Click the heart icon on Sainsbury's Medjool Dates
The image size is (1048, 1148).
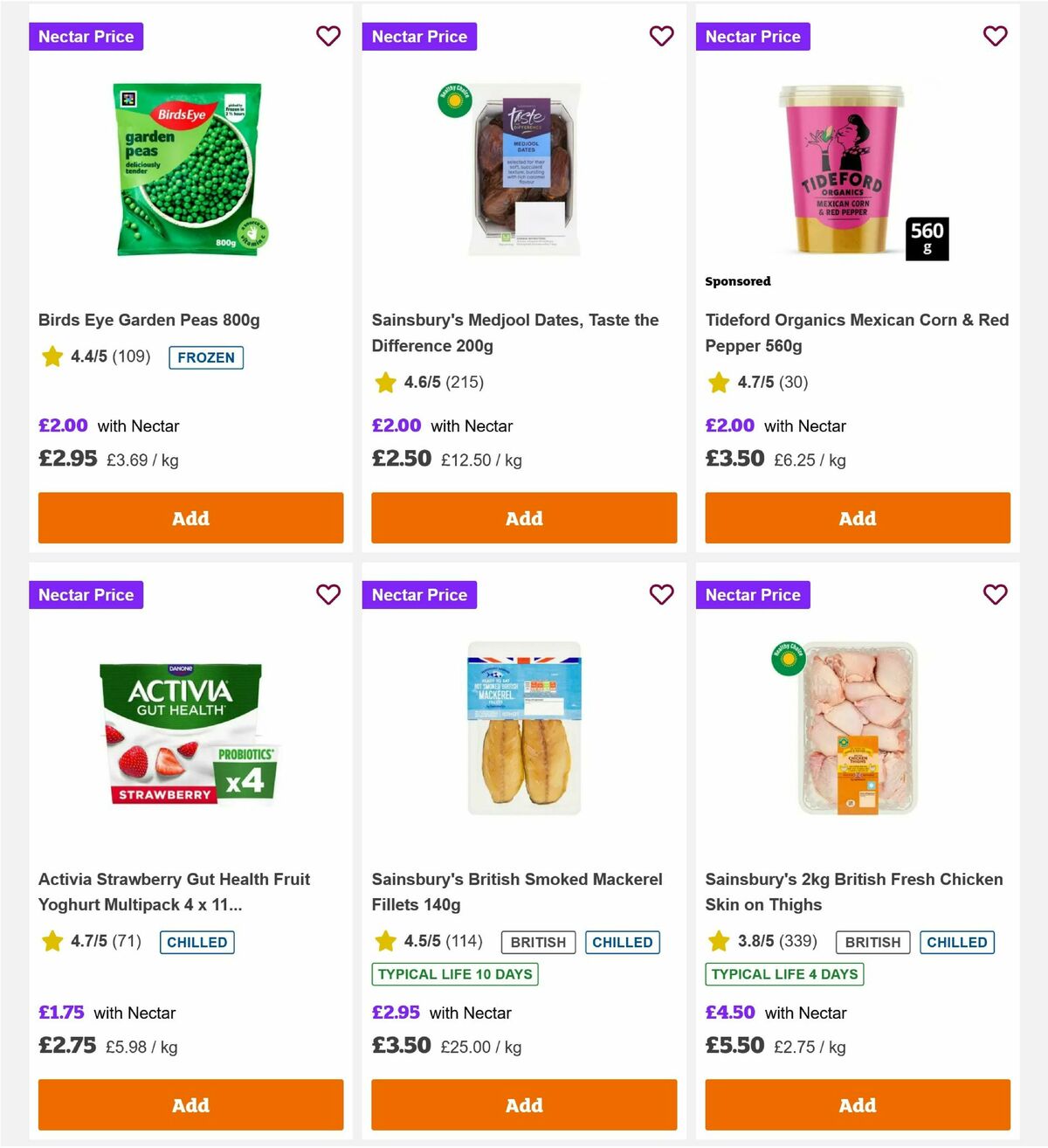click(662, 36)
